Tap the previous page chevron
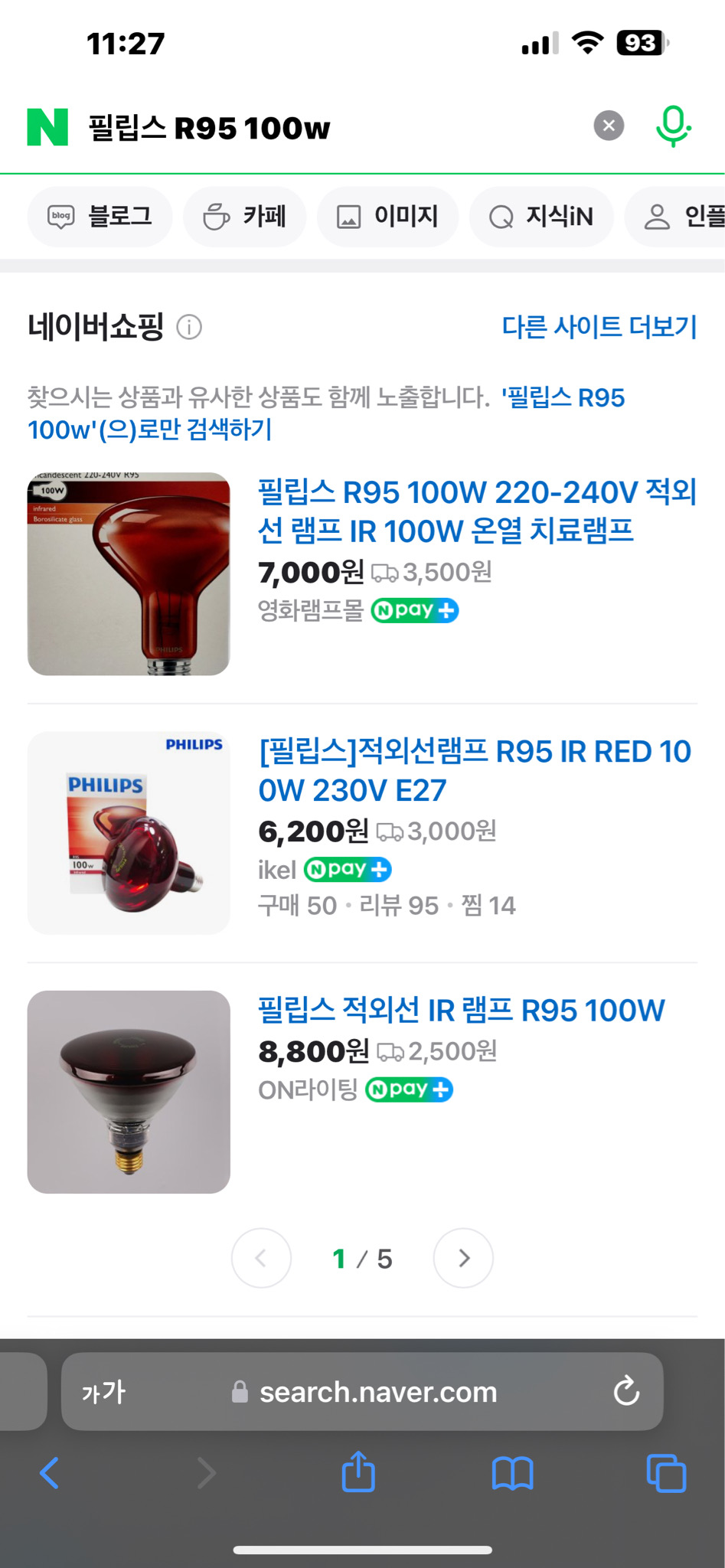 click(x=261, y=1258)
